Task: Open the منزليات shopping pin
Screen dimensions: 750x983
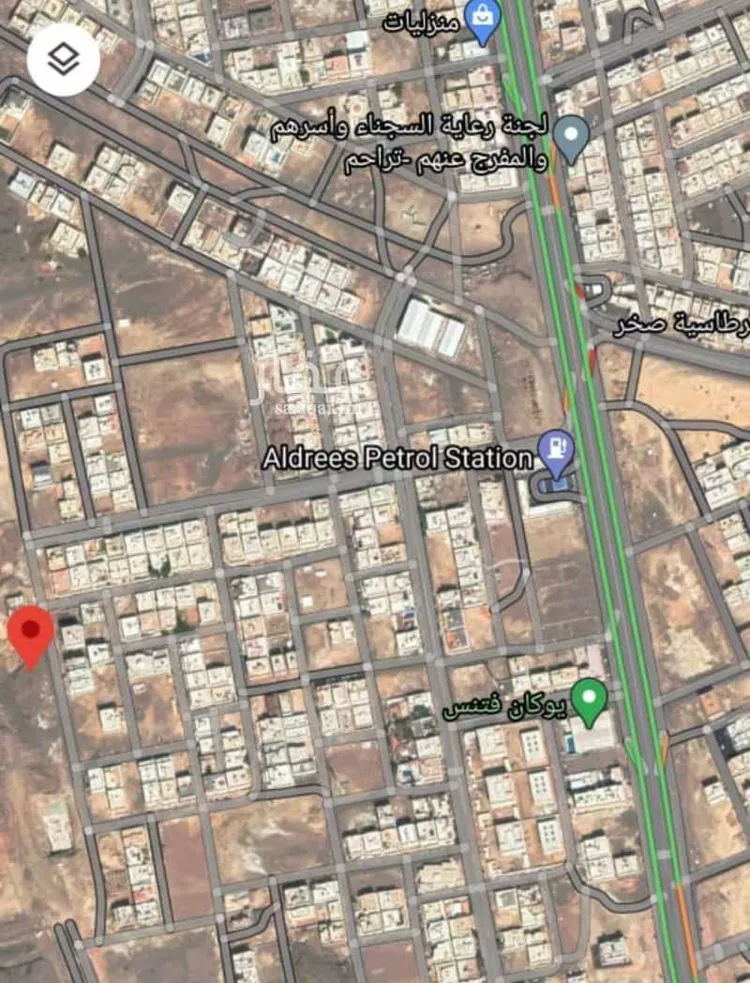Action: [x=484, y=21]
